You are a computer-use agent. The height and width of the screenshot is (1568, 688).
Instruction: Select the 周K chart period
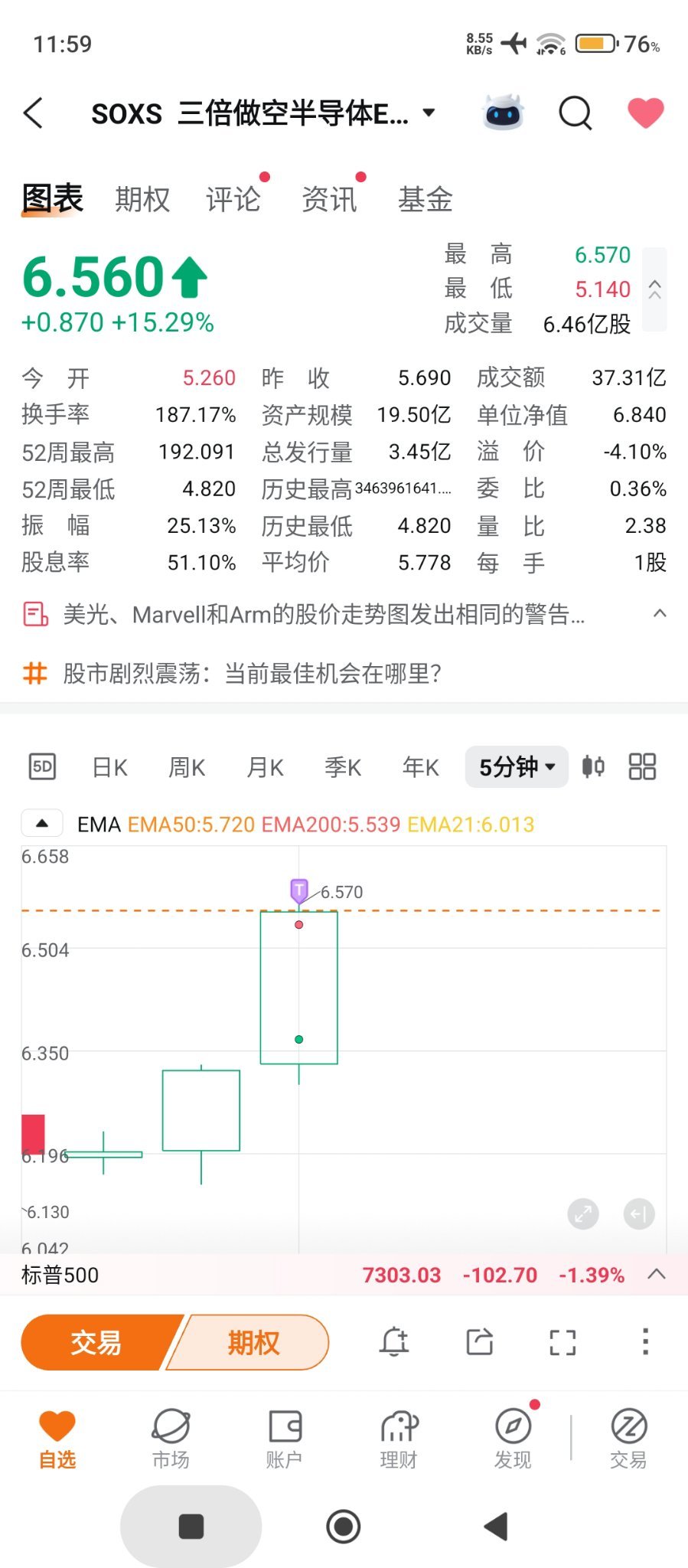187,767
